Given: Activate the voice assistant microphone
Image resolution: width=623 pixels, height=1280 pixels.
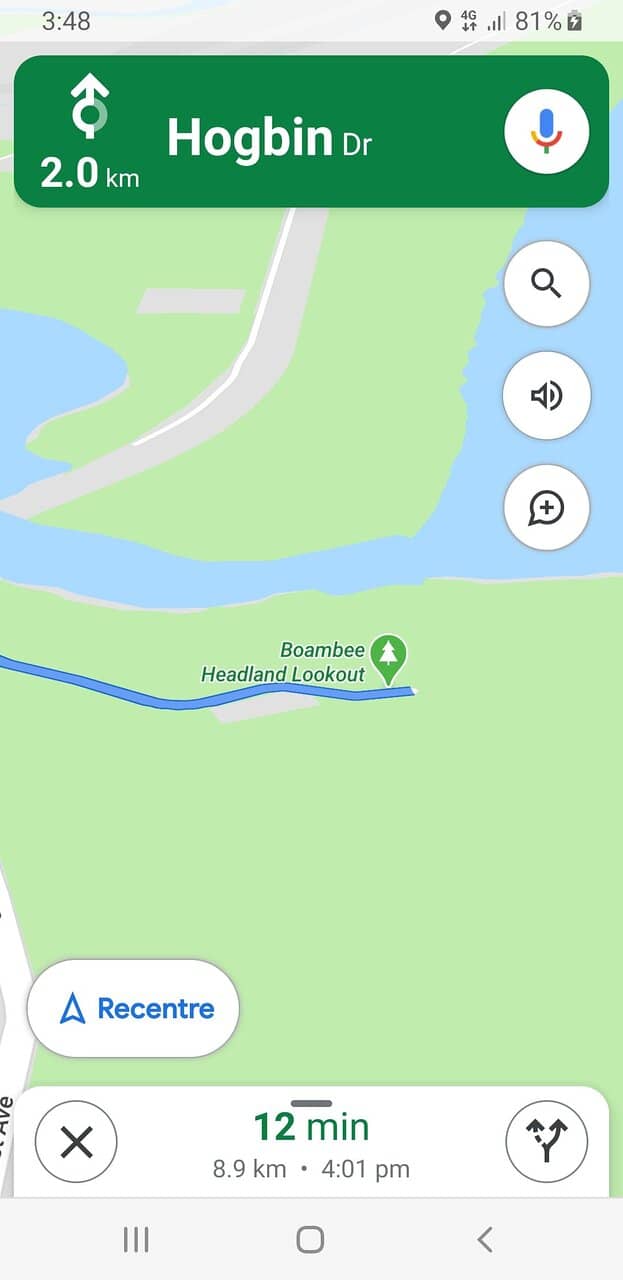Looking at the screenshot, I should [x=546, y=131].
